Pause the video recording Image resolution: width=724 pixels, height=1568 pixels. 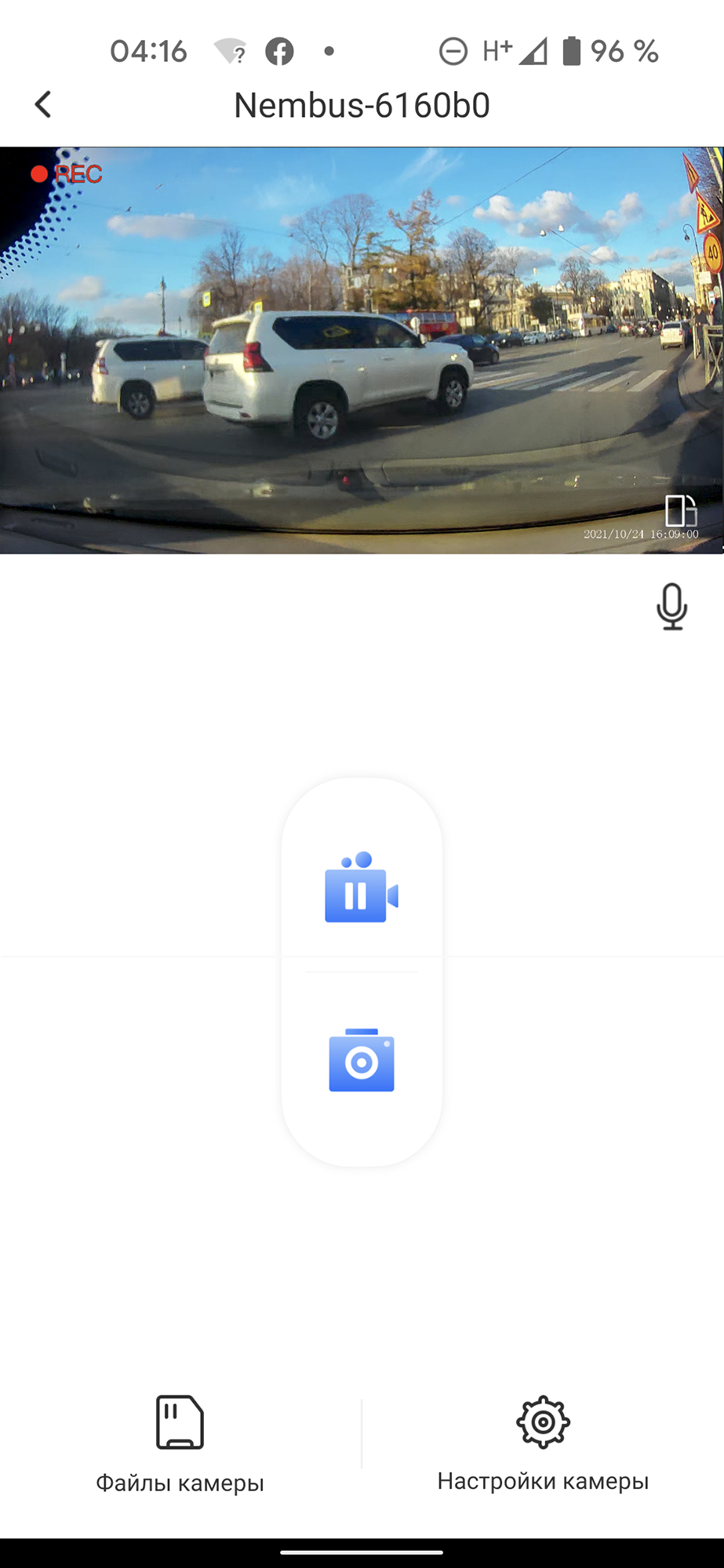(x=362, y=889)
